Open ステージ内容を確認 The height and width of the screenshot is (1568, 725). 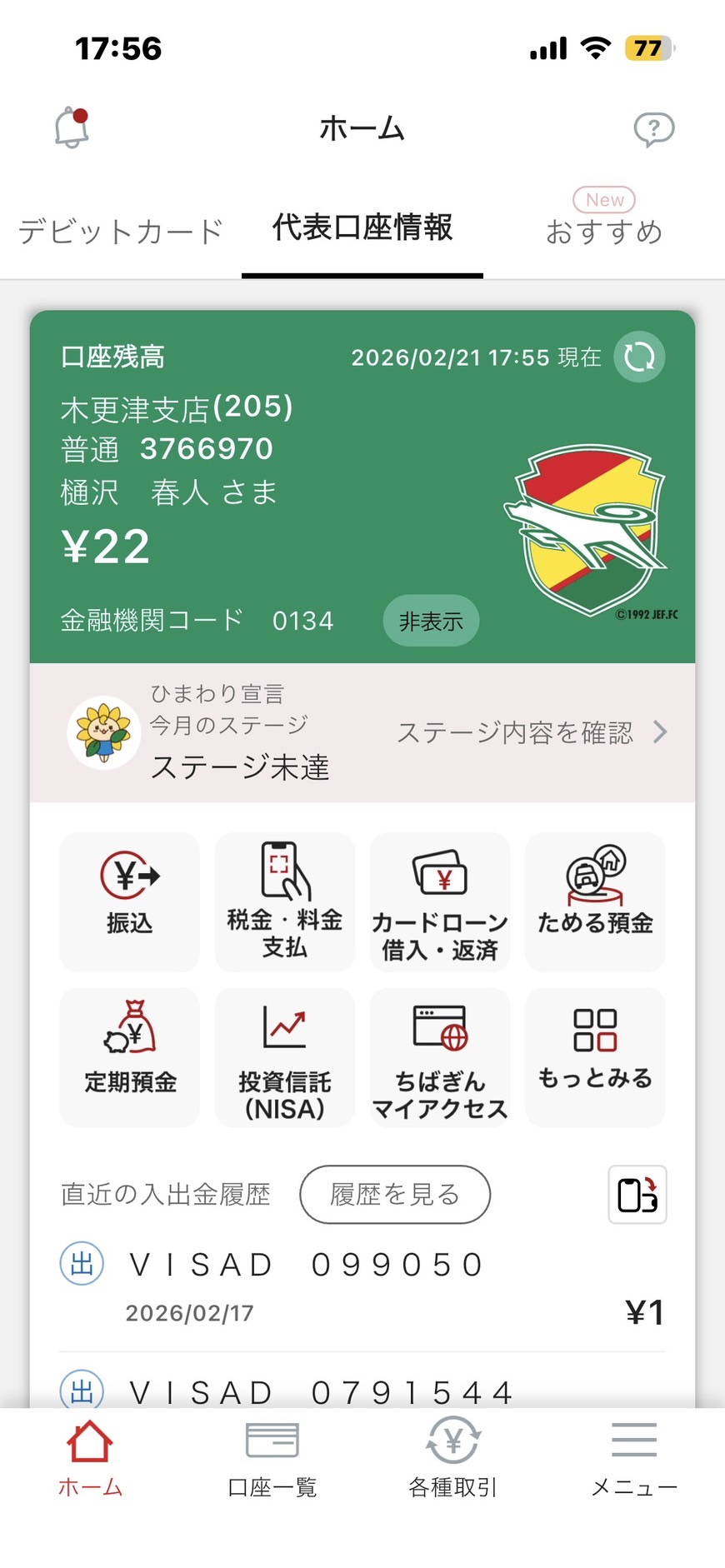(532, 732)
